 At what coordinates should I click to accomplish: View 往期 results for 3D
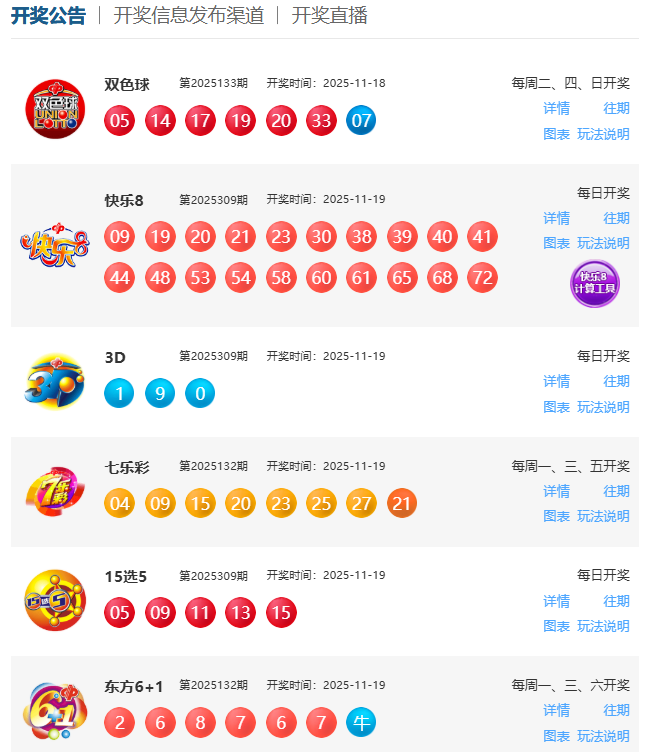(616, 381)
